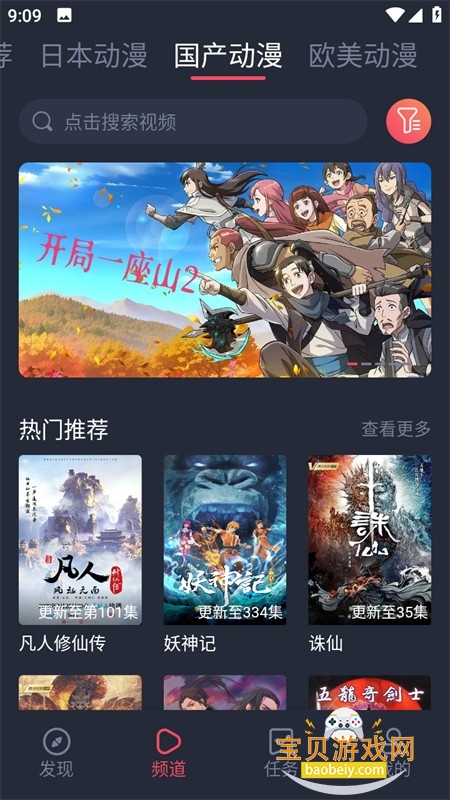Open 凡人修仙传 poster
This screenshot has width=450, height=800.
(80, 540)
